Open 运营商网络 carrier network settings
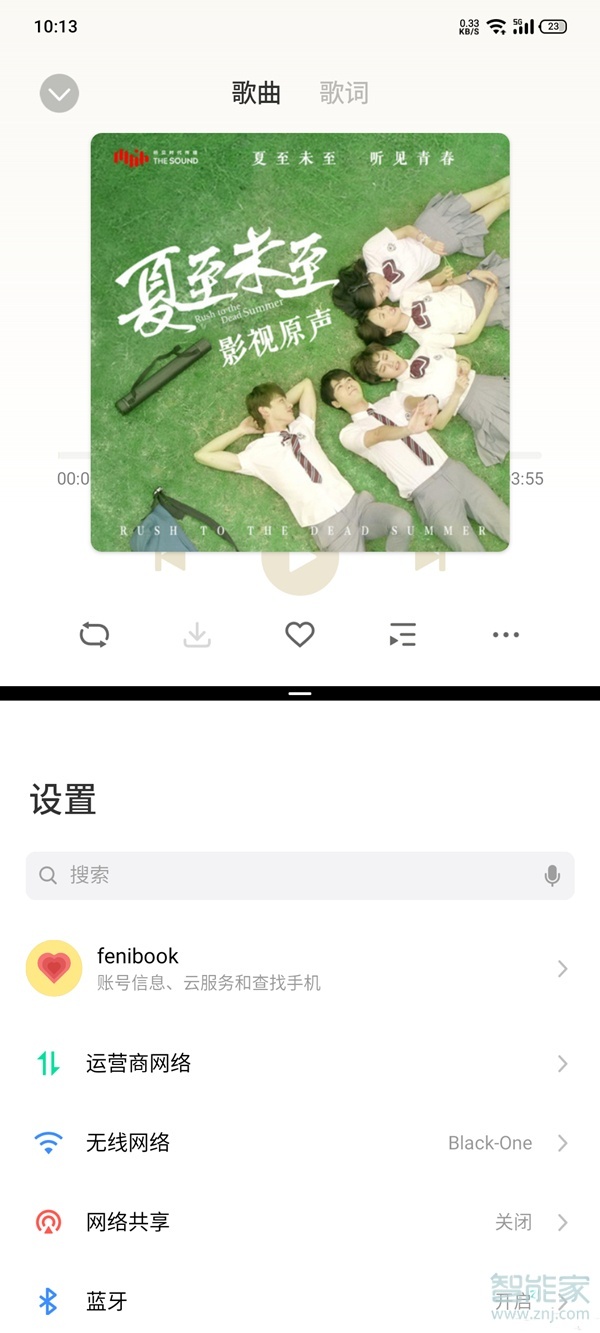 [300, 1063]
